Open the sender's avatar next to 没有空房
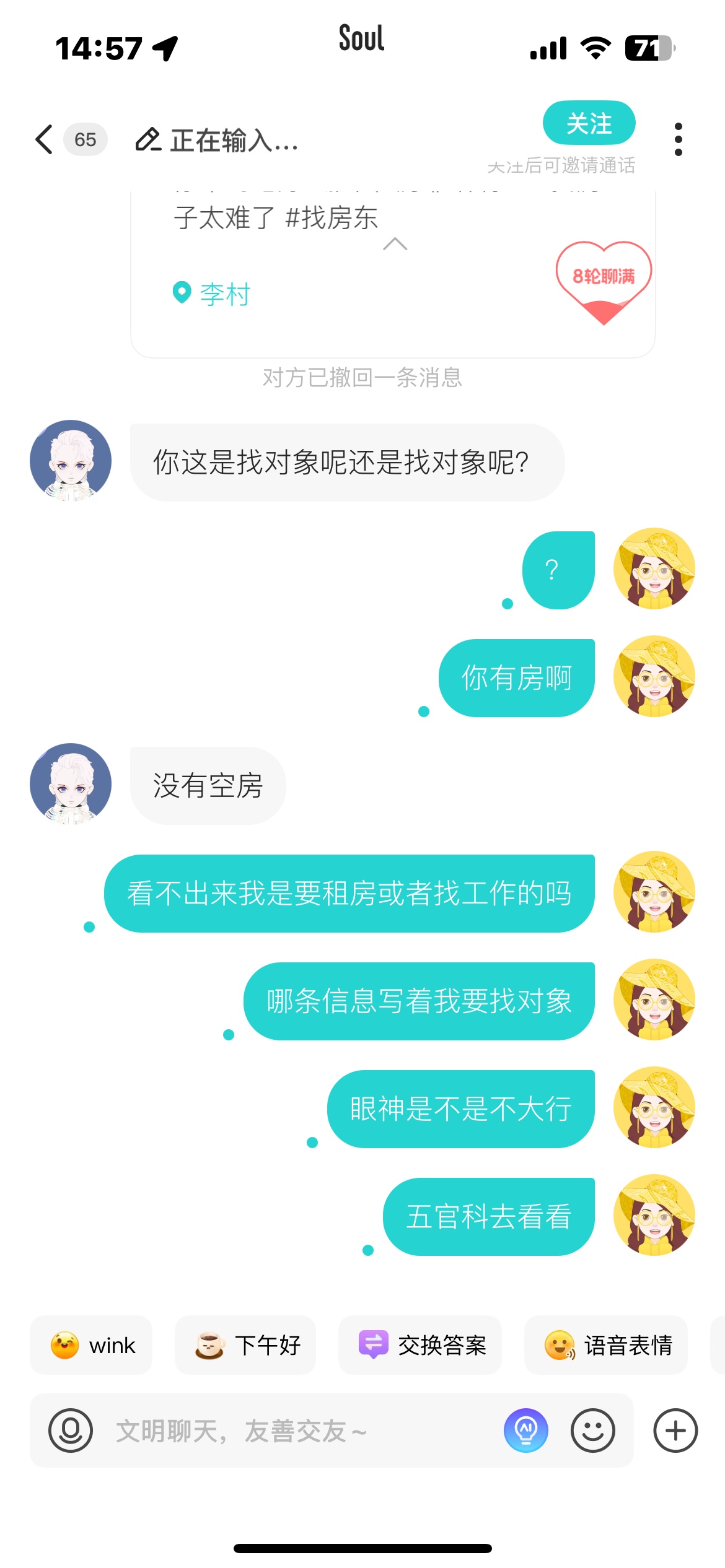Viewport: 725px width, 1568px height. coord(71,784)
